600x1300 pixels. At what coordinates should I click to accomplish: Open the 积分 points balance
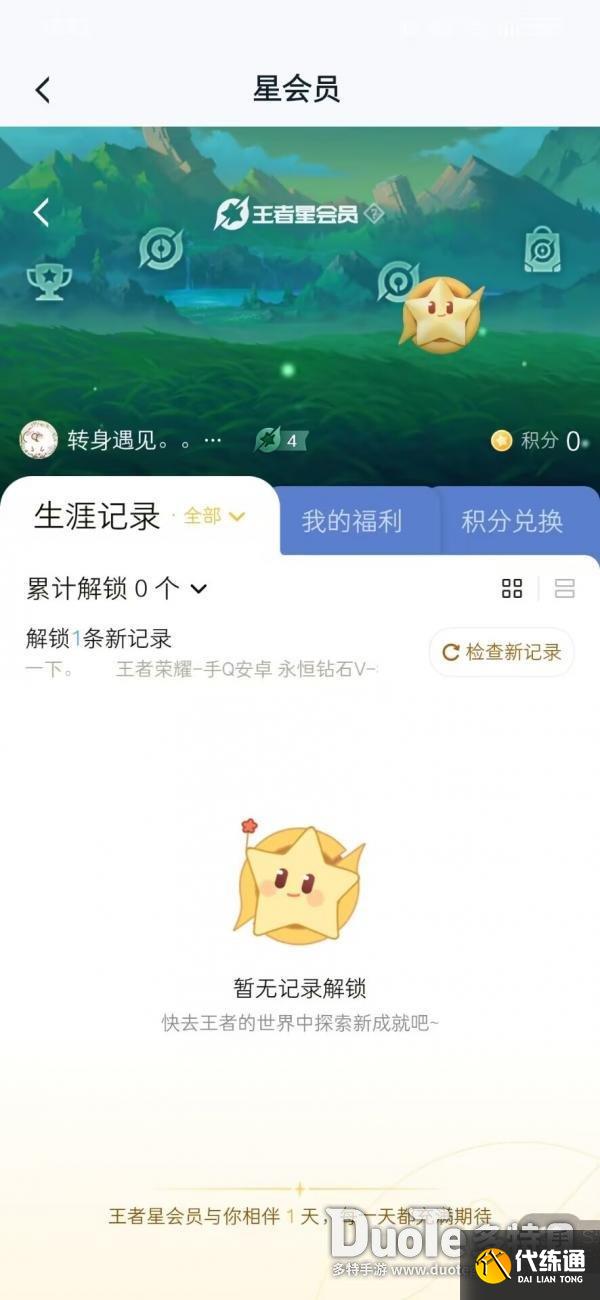538,440
